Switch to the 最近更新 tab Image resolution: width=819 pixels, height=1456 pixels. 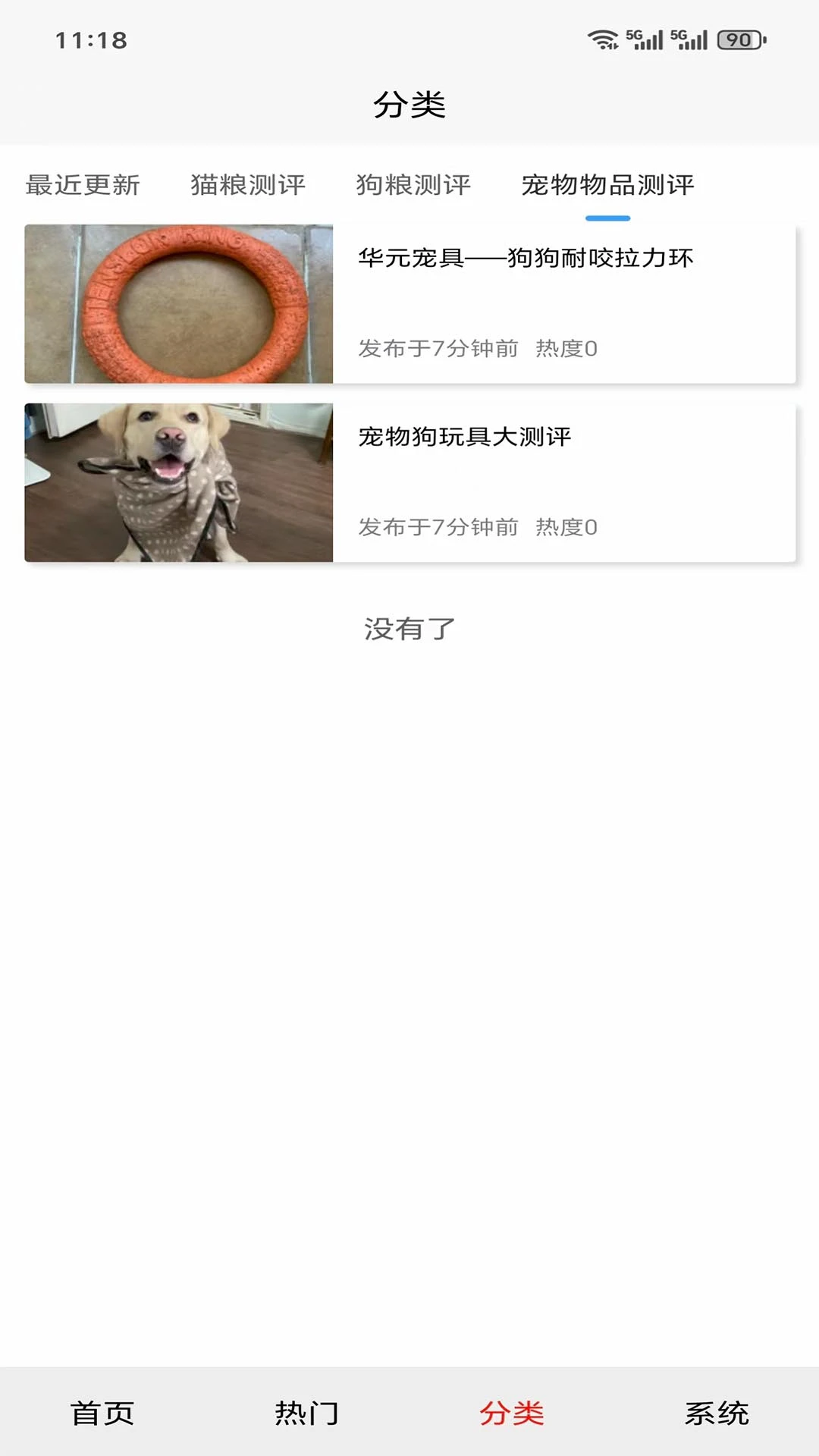(x=83, y=185)
